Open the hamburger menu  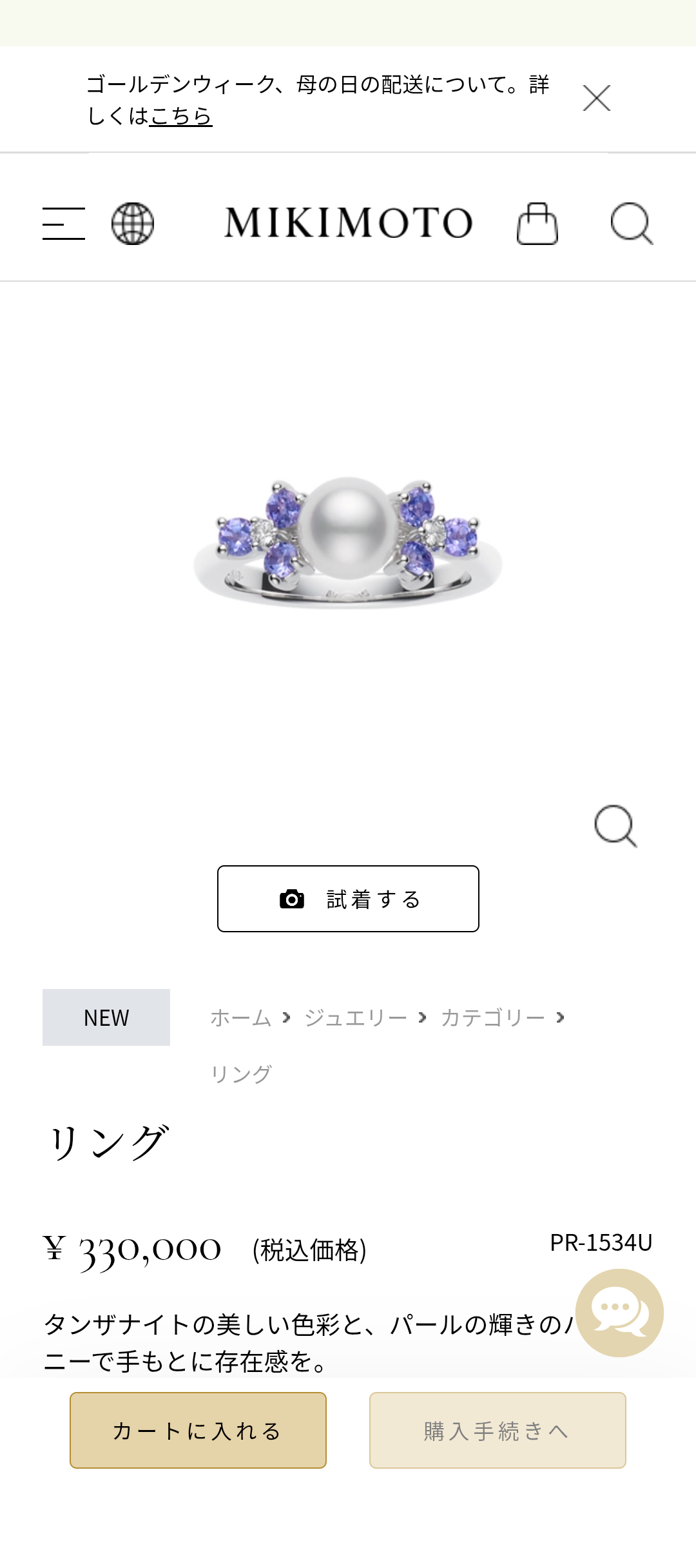(64, 224)
